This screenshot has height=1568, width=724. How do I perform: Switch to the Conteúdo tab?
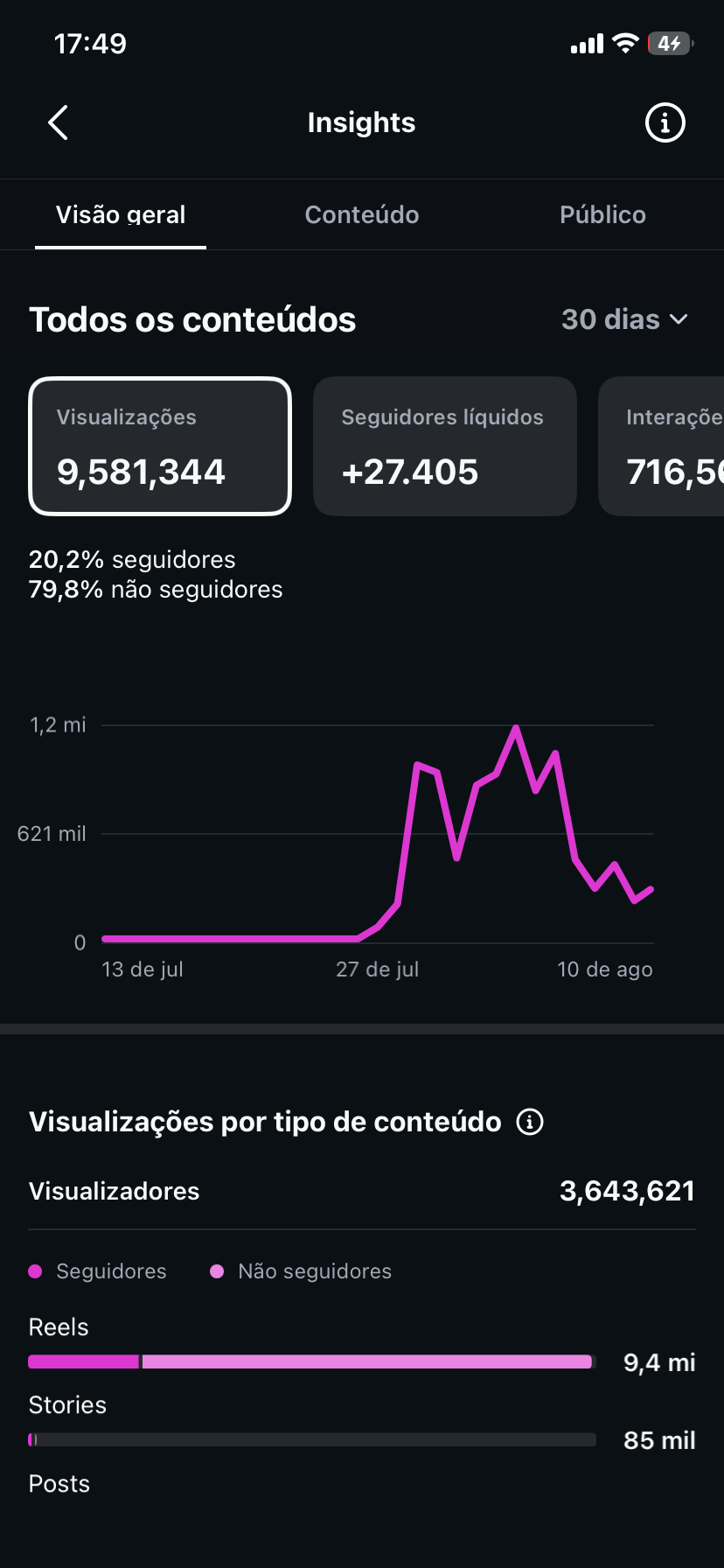click(x=362, y=214)
